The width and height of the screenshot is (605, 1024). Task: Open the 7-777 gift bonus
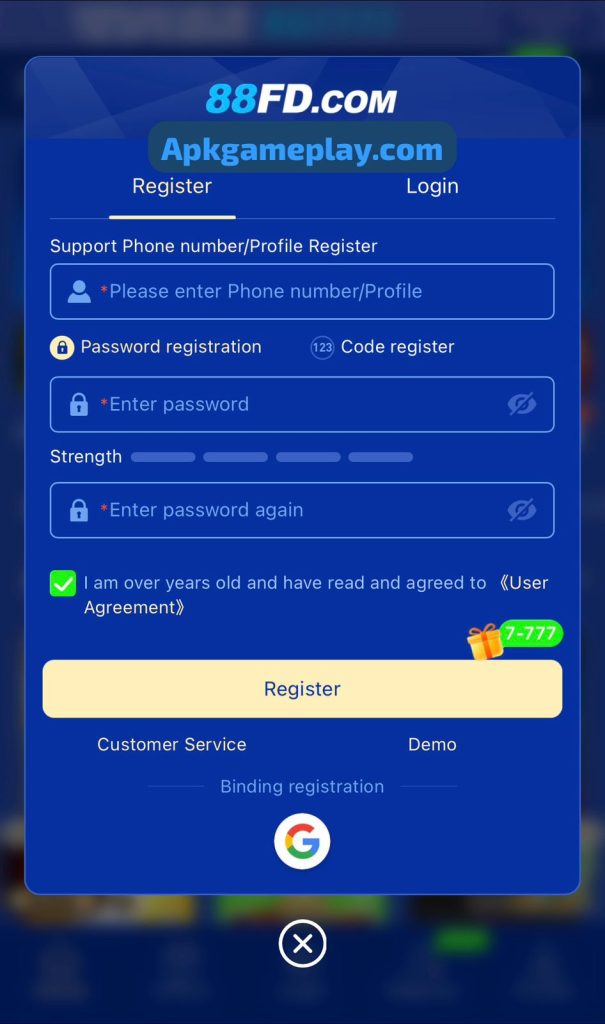515,638
